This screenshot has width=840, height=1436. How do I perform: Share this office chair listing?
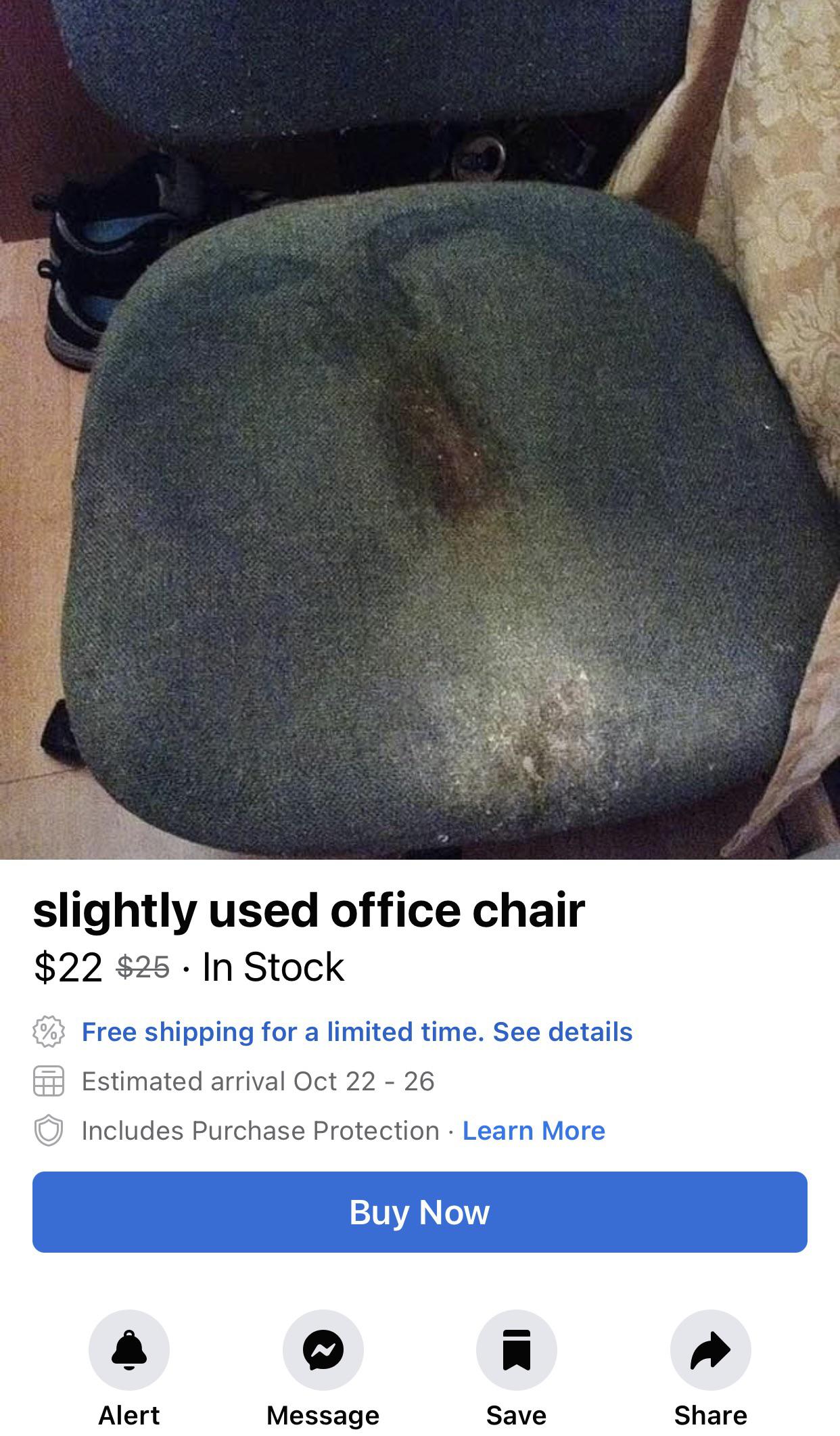tap(710, 1349)
